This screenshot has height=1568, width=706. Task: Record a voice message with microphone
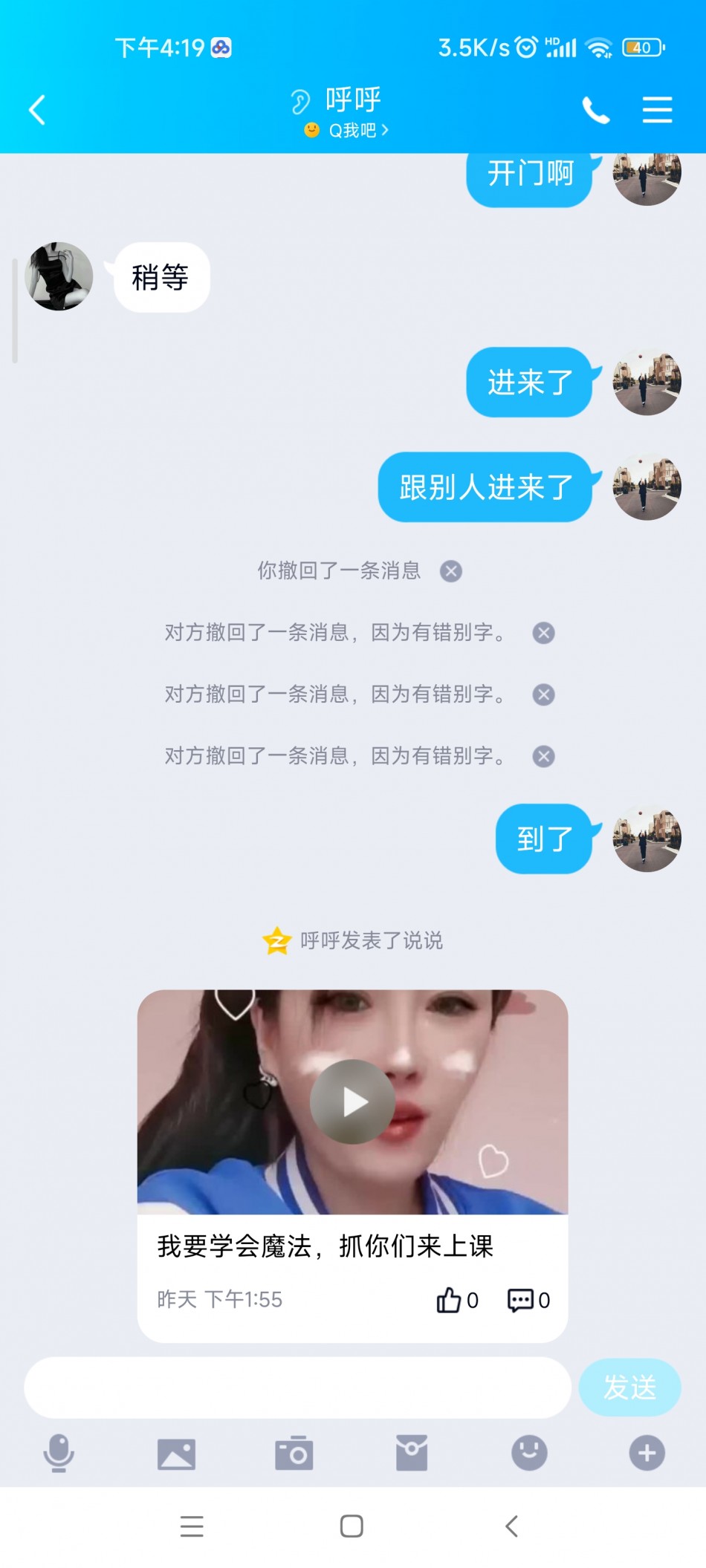pos(59,1453)
